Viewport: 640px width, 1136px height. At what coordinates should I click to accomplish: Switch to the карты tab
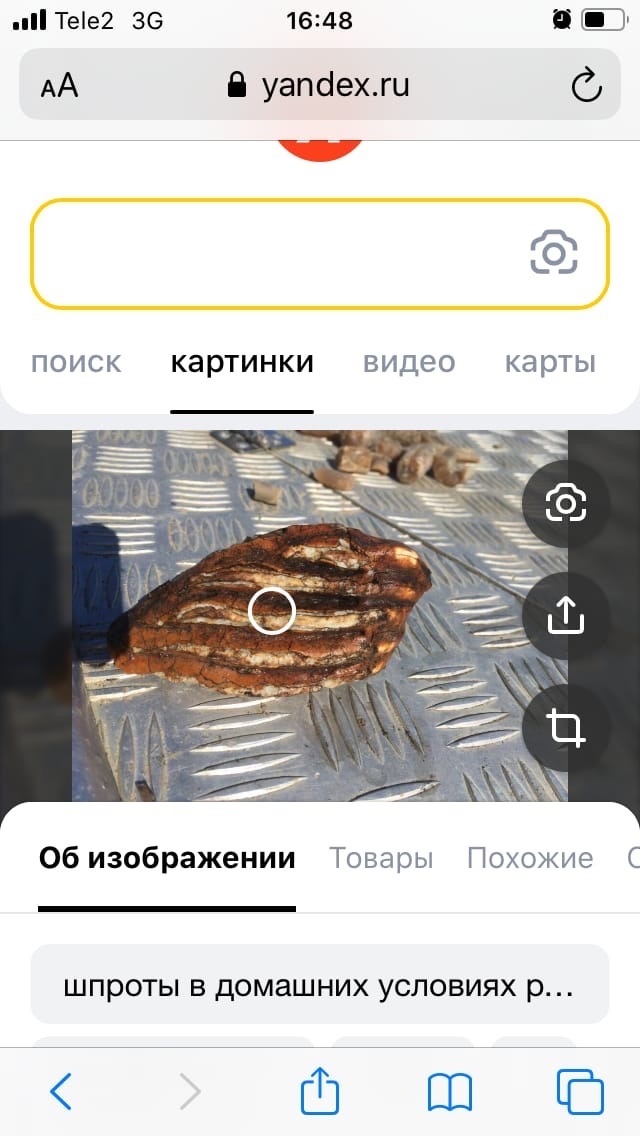tap(550, 362)
